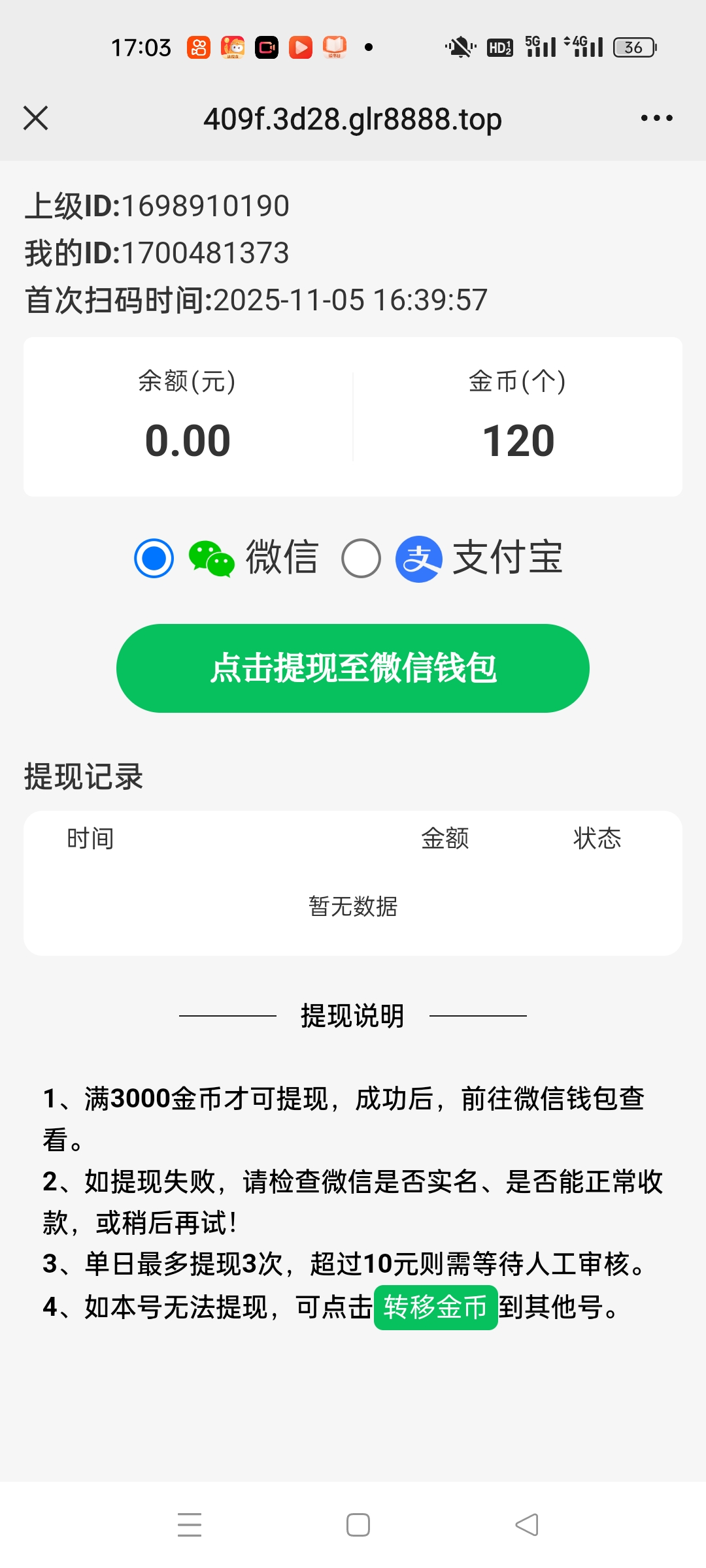Tap the red video notification icon

tap(300, 47)
